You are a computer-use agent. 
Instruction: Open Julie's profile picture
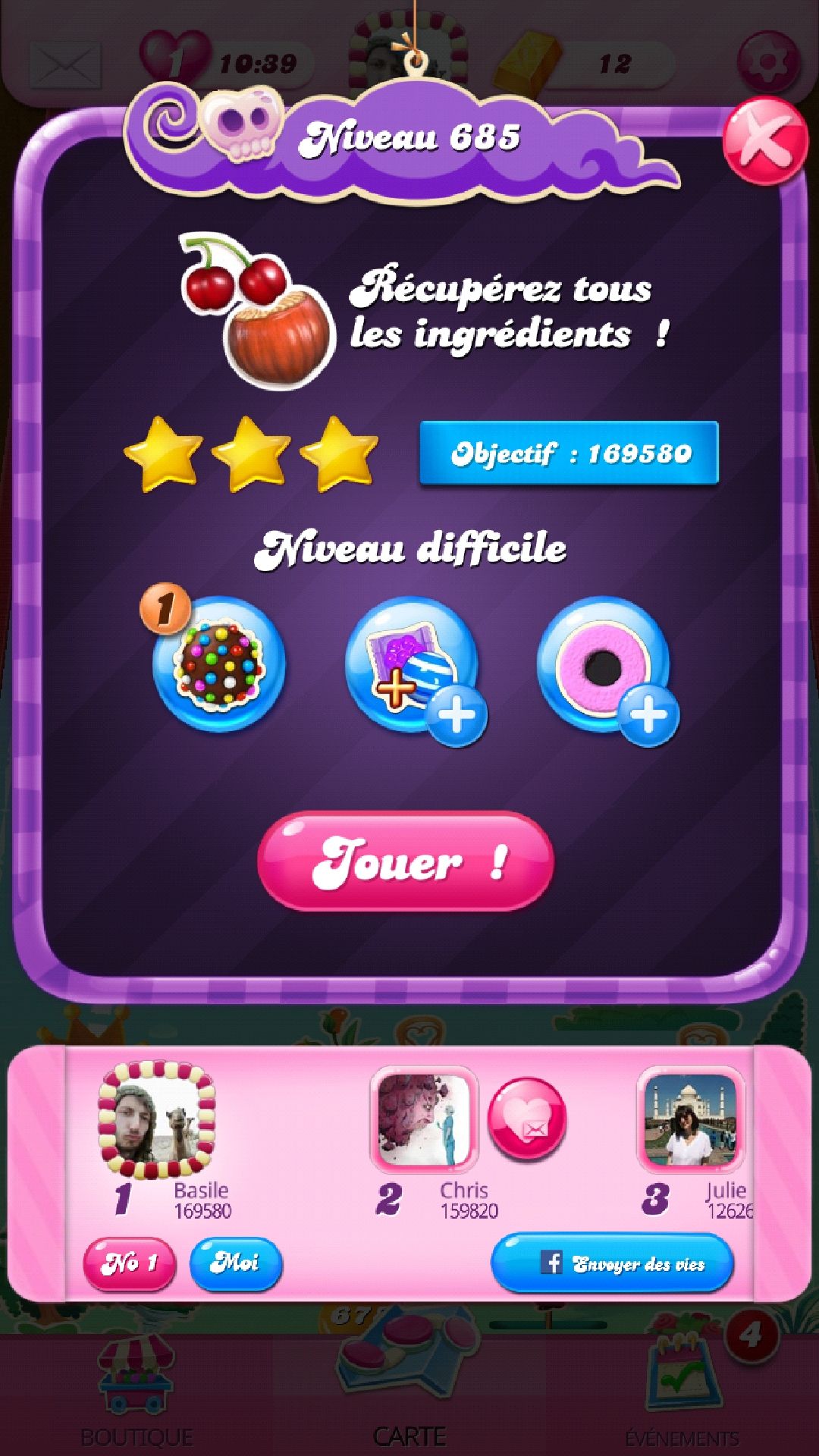coord(690,1119)
